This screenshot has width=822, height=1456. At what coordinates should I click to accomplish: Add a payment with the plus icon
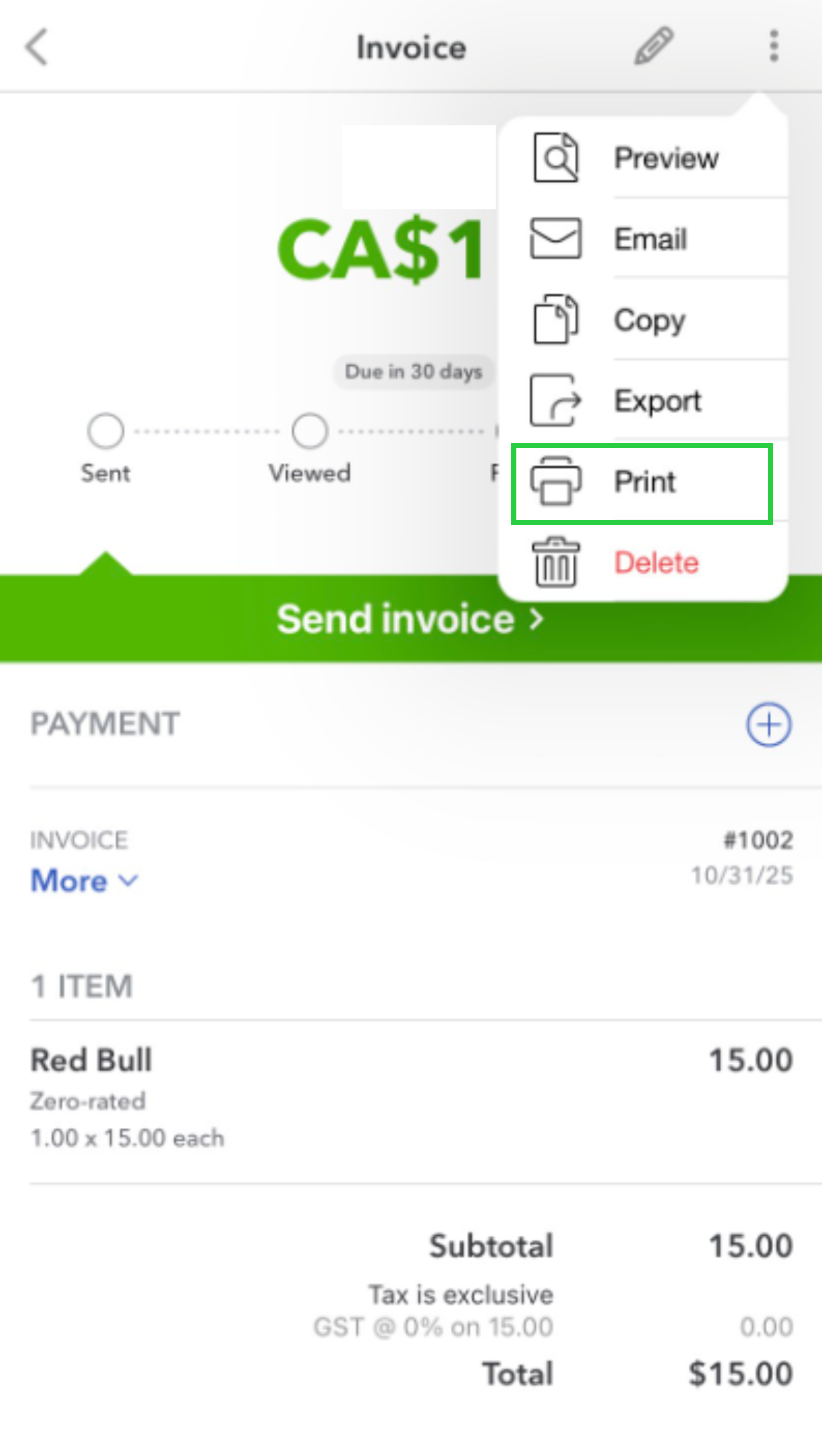(x=768, y=725)
